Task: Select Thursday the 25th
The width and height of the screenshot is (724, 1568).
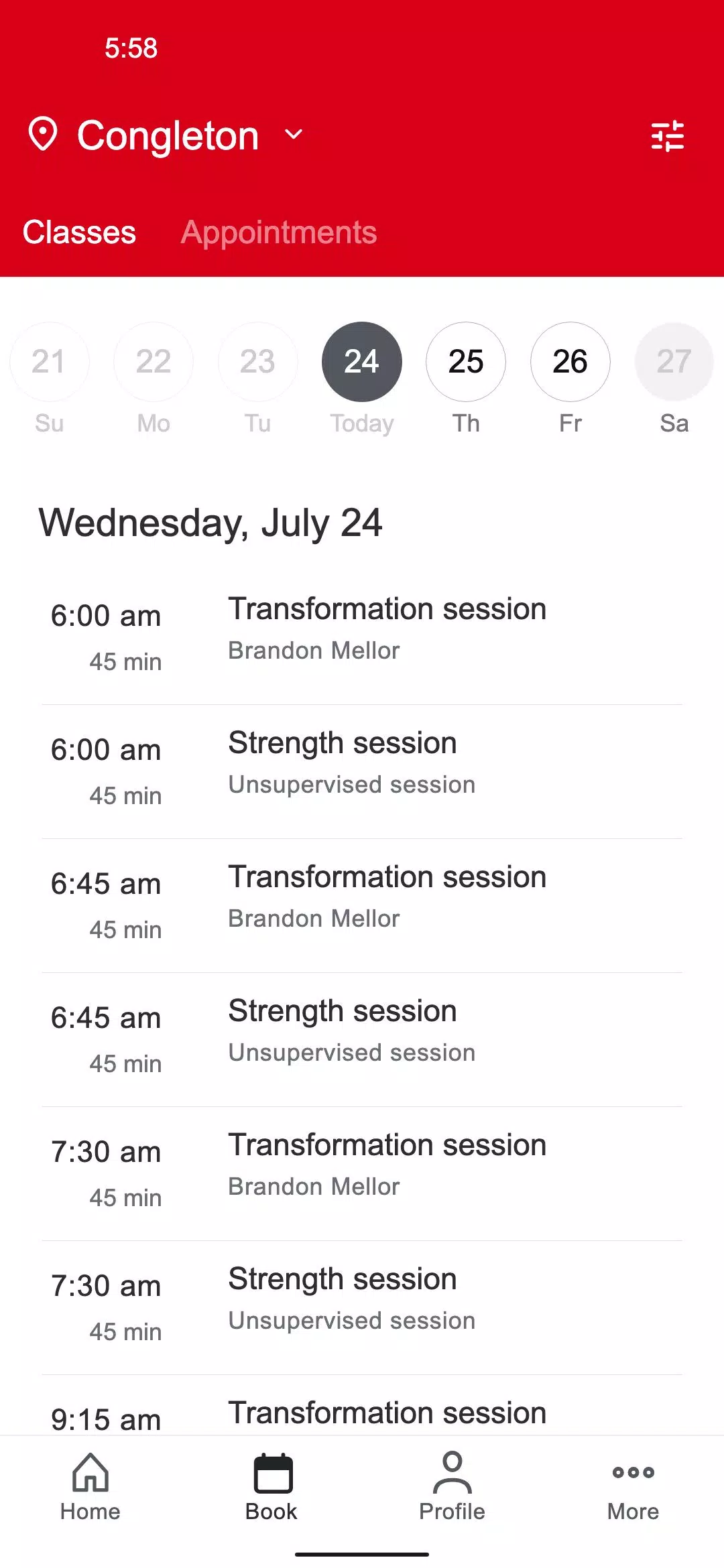Action: [x=466, y=362]
